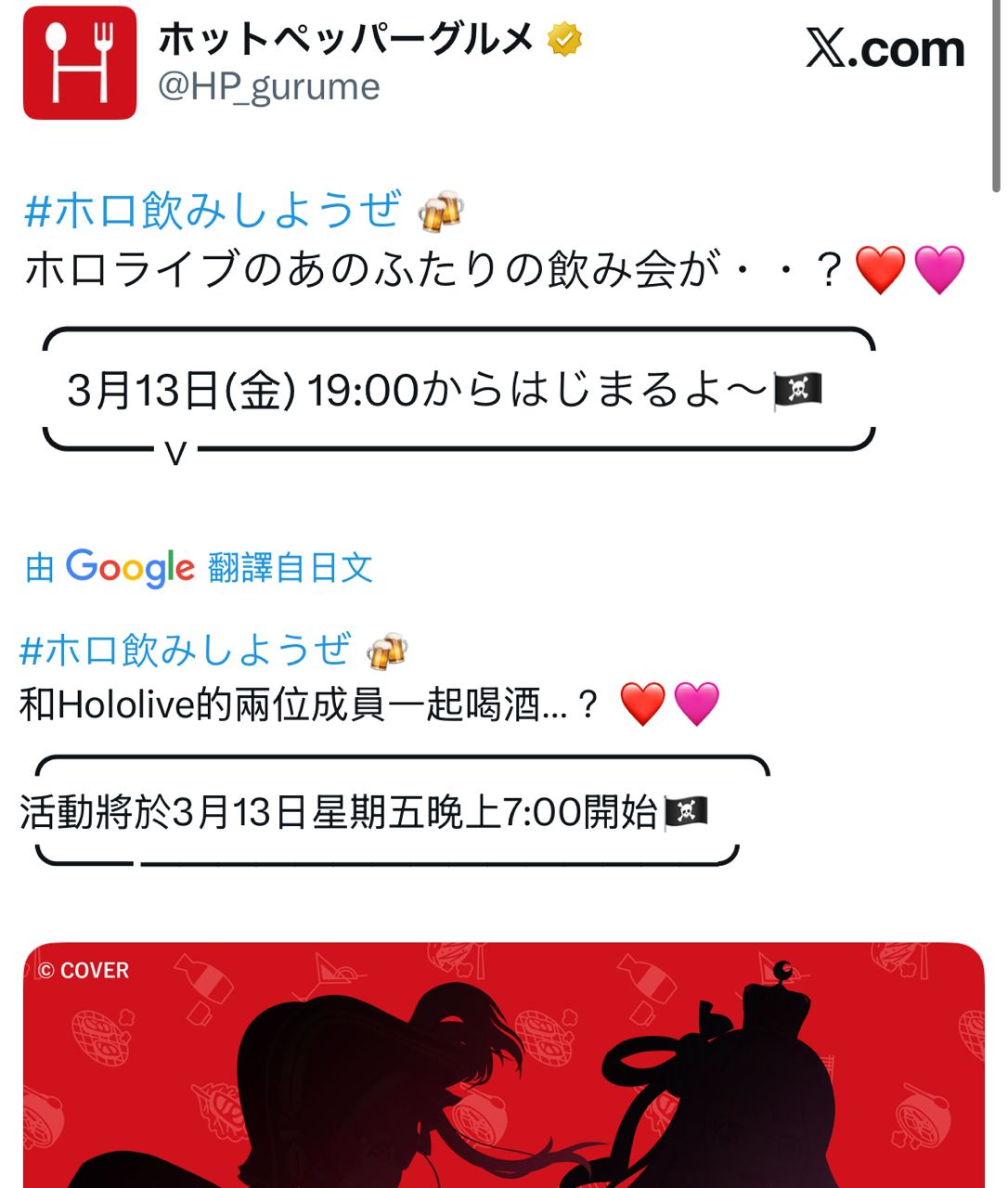Viewport: 1008px width, 1188px height.
Task: Open the @HP_gurume account handle
Action: [268, 86]
